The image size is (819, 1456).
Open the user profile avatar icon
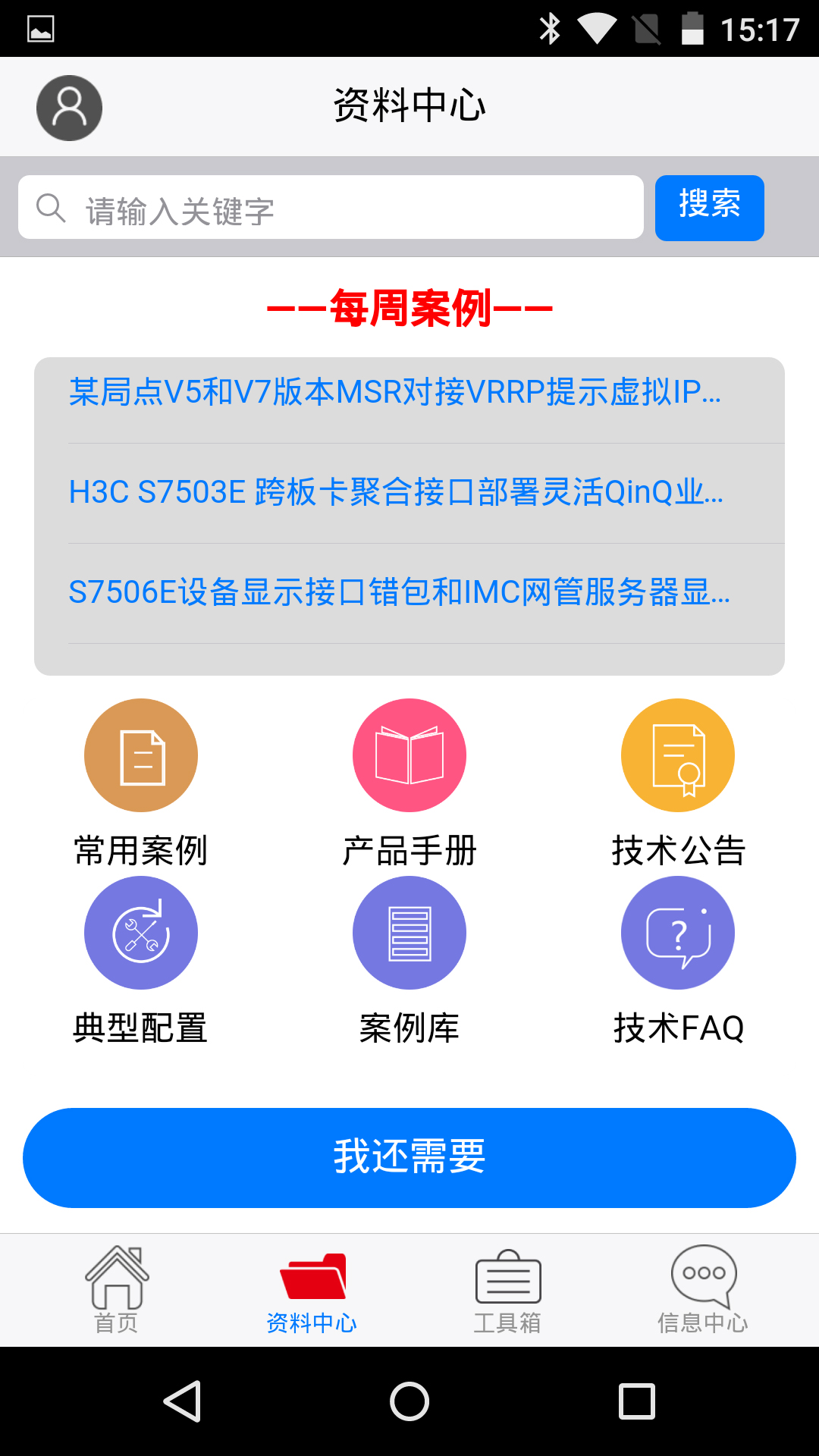69,108
